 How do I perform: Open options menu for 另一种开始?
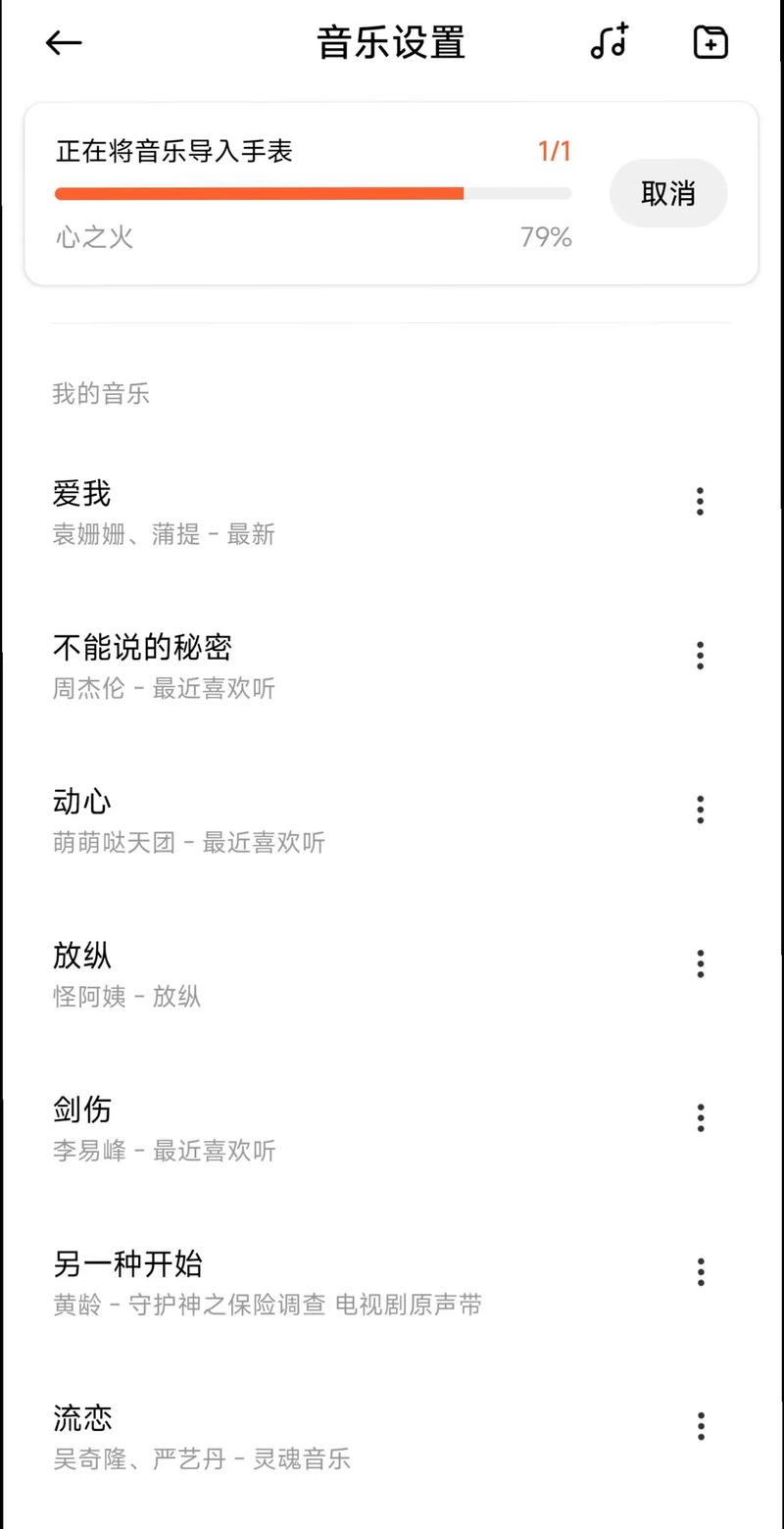(700, 1271)
